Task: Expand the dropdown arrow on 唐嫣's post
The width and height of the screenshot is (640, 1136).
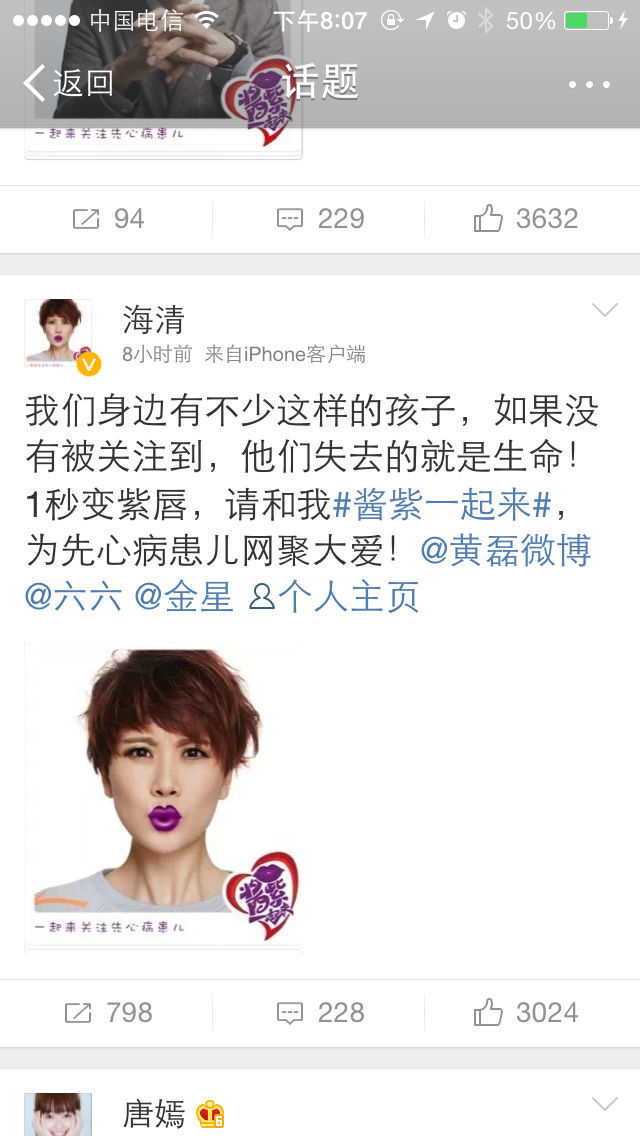Action: (605, 1104)
